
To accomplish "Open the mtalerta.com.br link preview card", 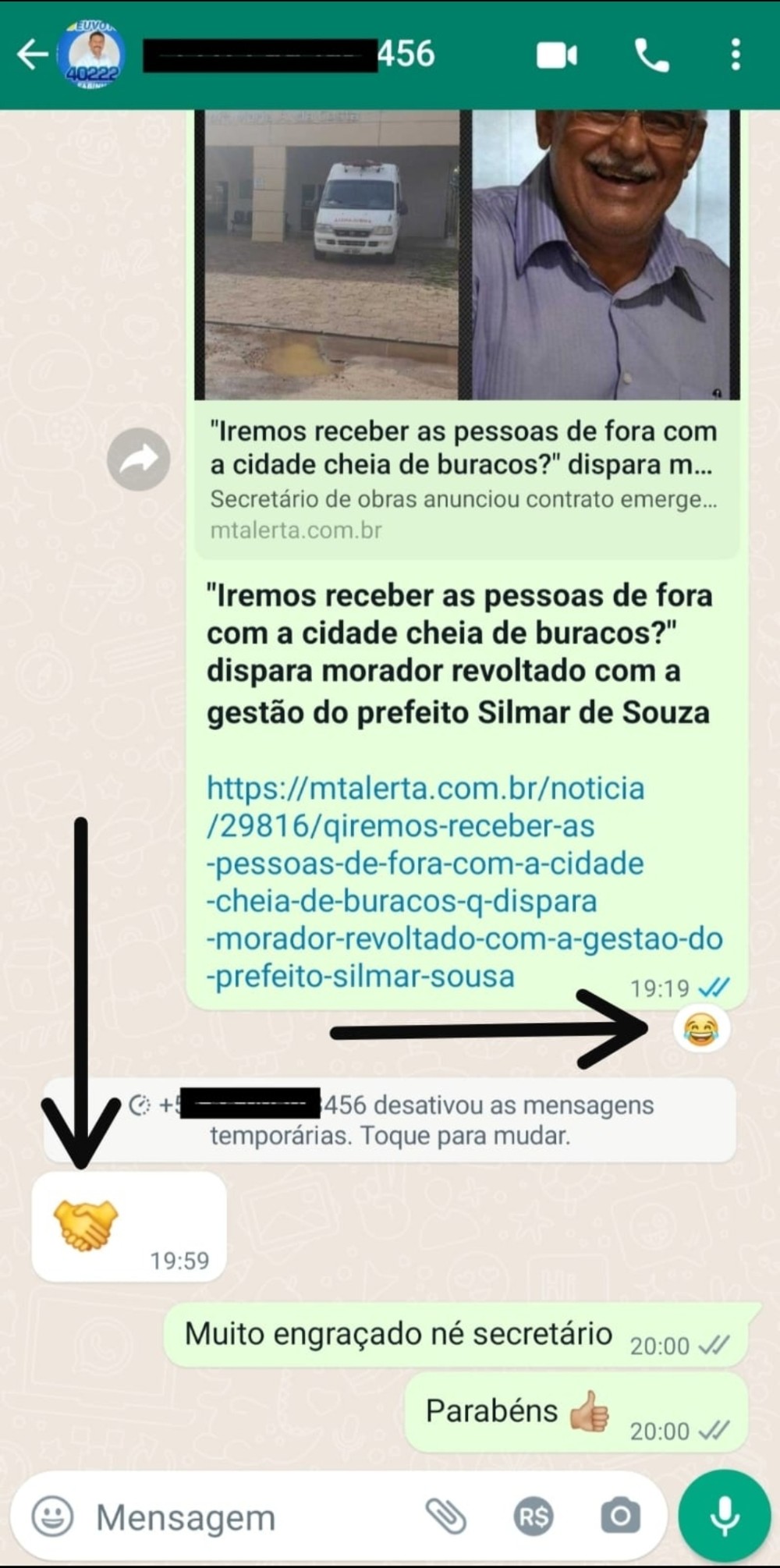I will tap(466, 480).
